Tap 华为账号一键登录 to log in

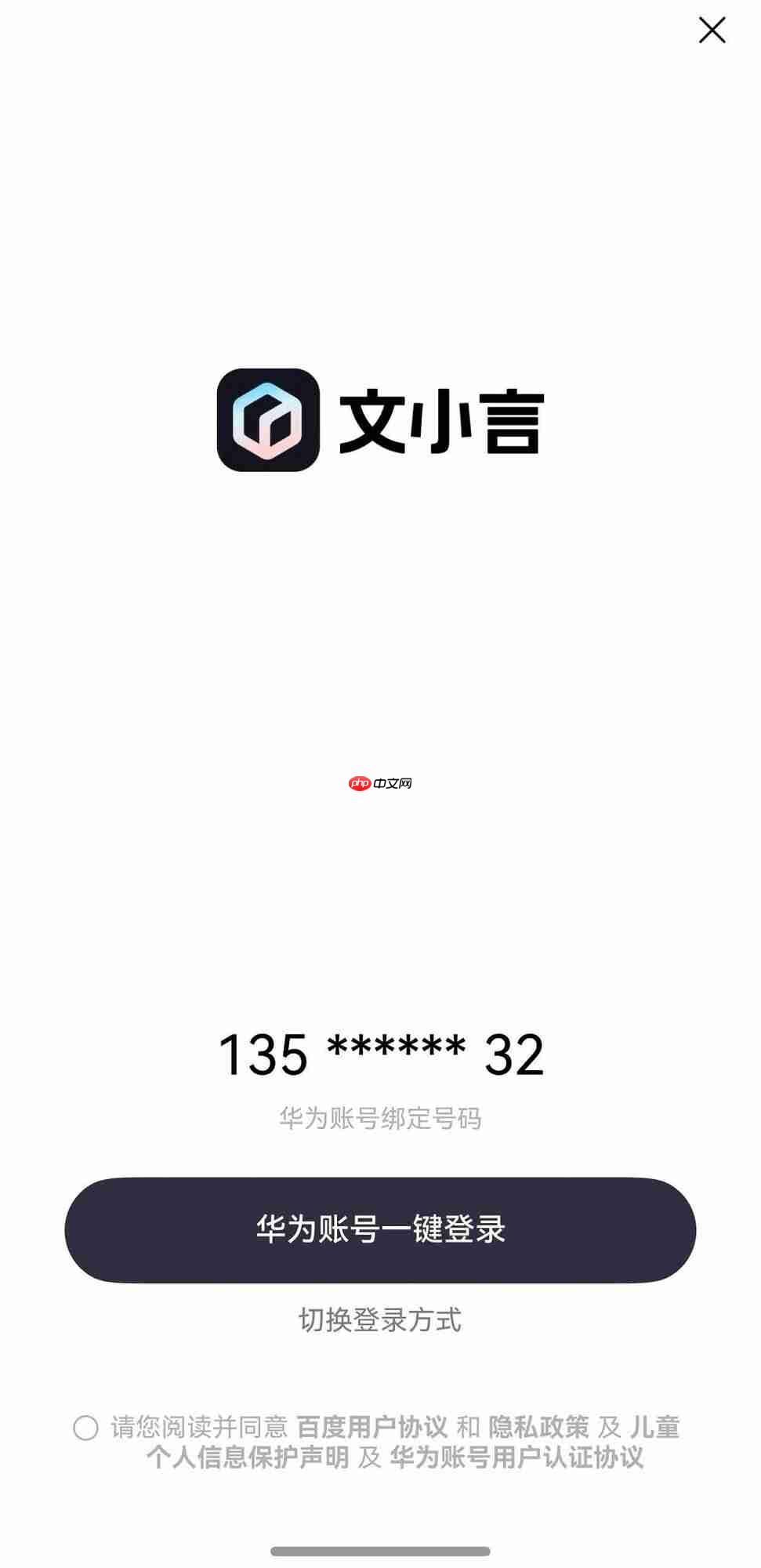coord(380,1229)
